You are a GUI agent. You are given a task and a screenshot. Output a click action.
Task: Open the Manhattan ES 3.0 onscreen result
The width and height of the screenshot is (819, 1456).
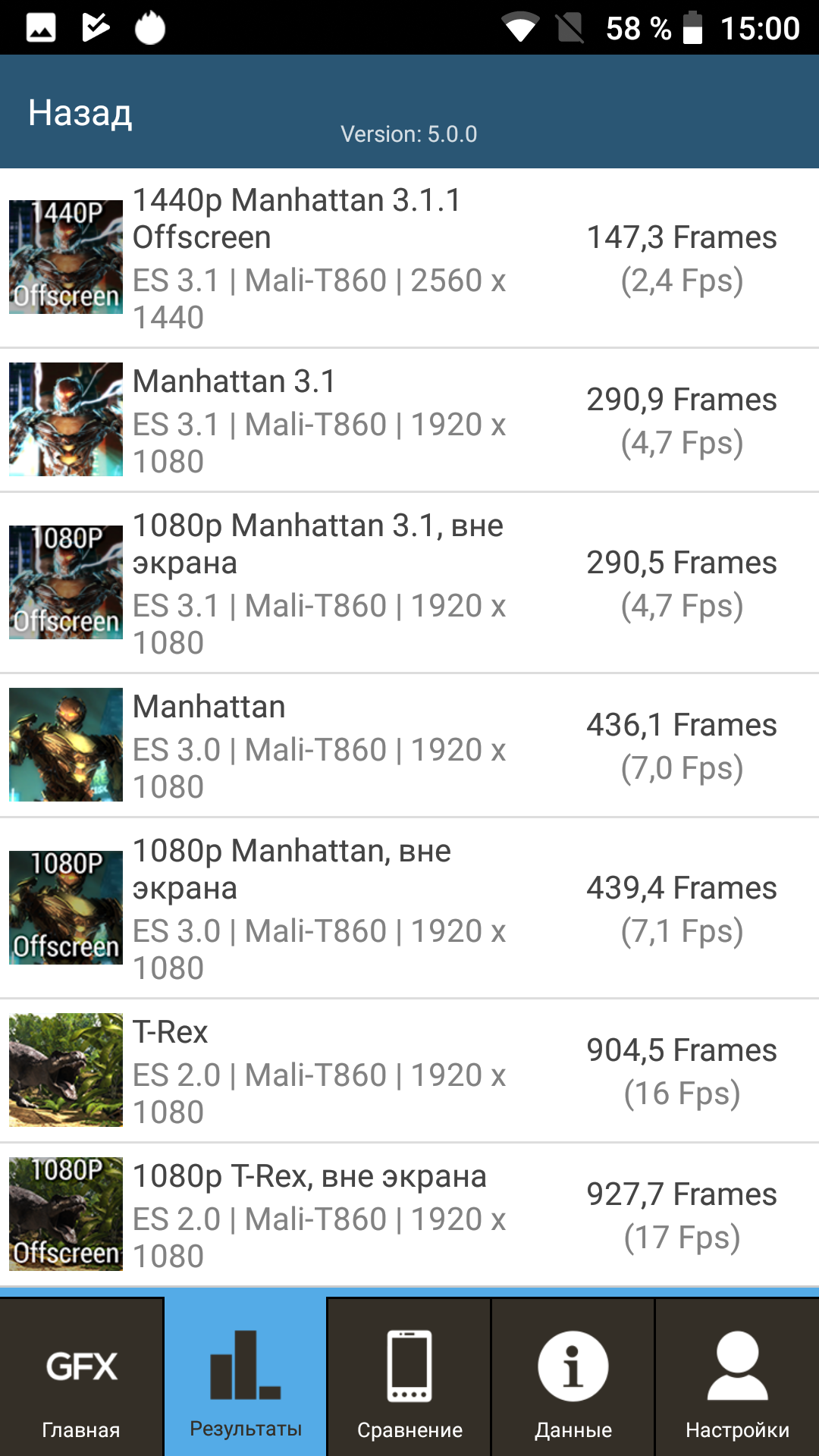pyautogui.click(x=409, y=745)
